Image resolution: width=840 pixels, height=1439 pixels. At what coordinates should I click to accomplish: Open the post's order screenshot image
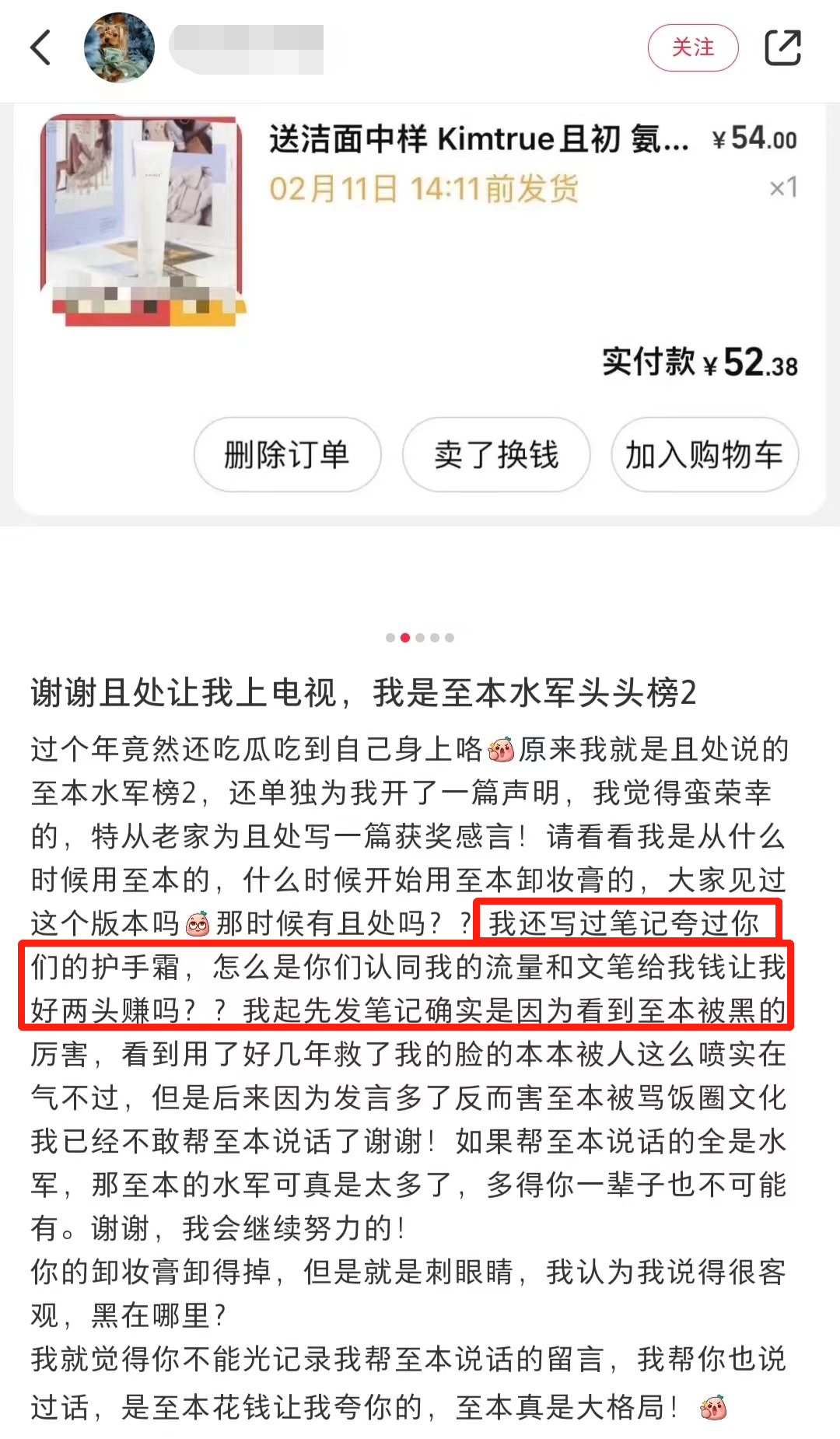click(420, 311)
